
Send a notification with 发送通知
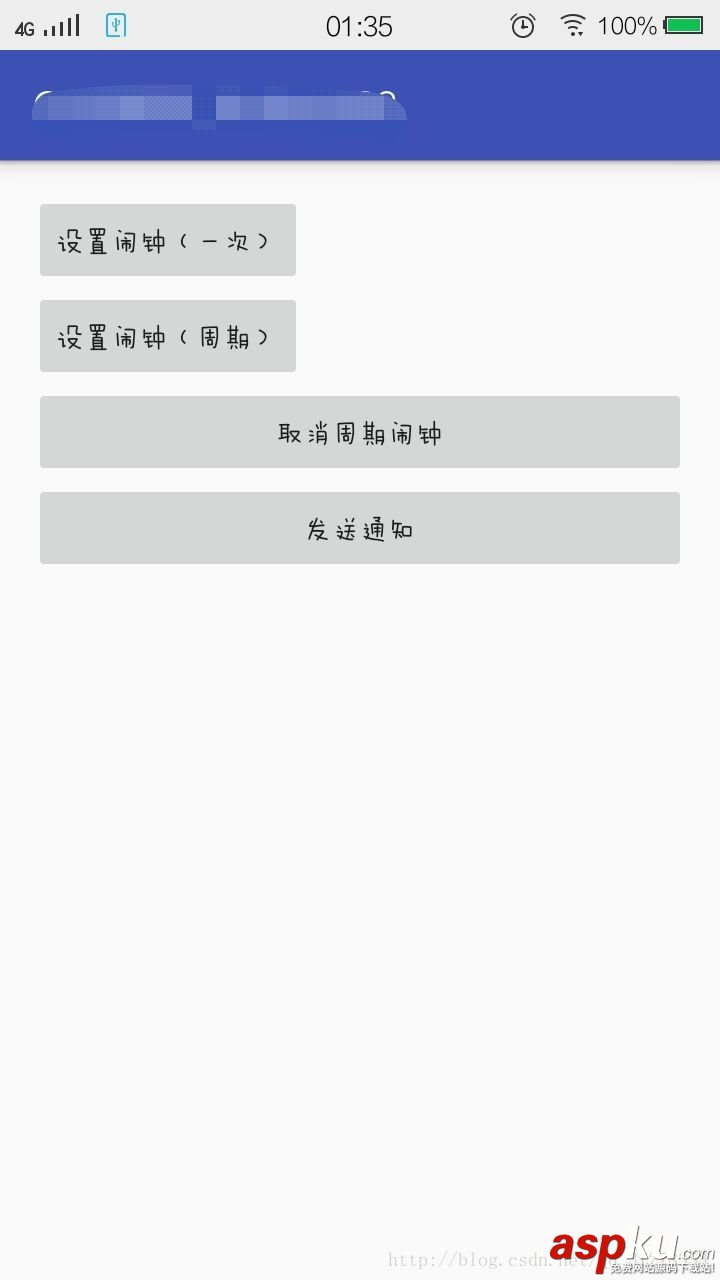(360, 528)
